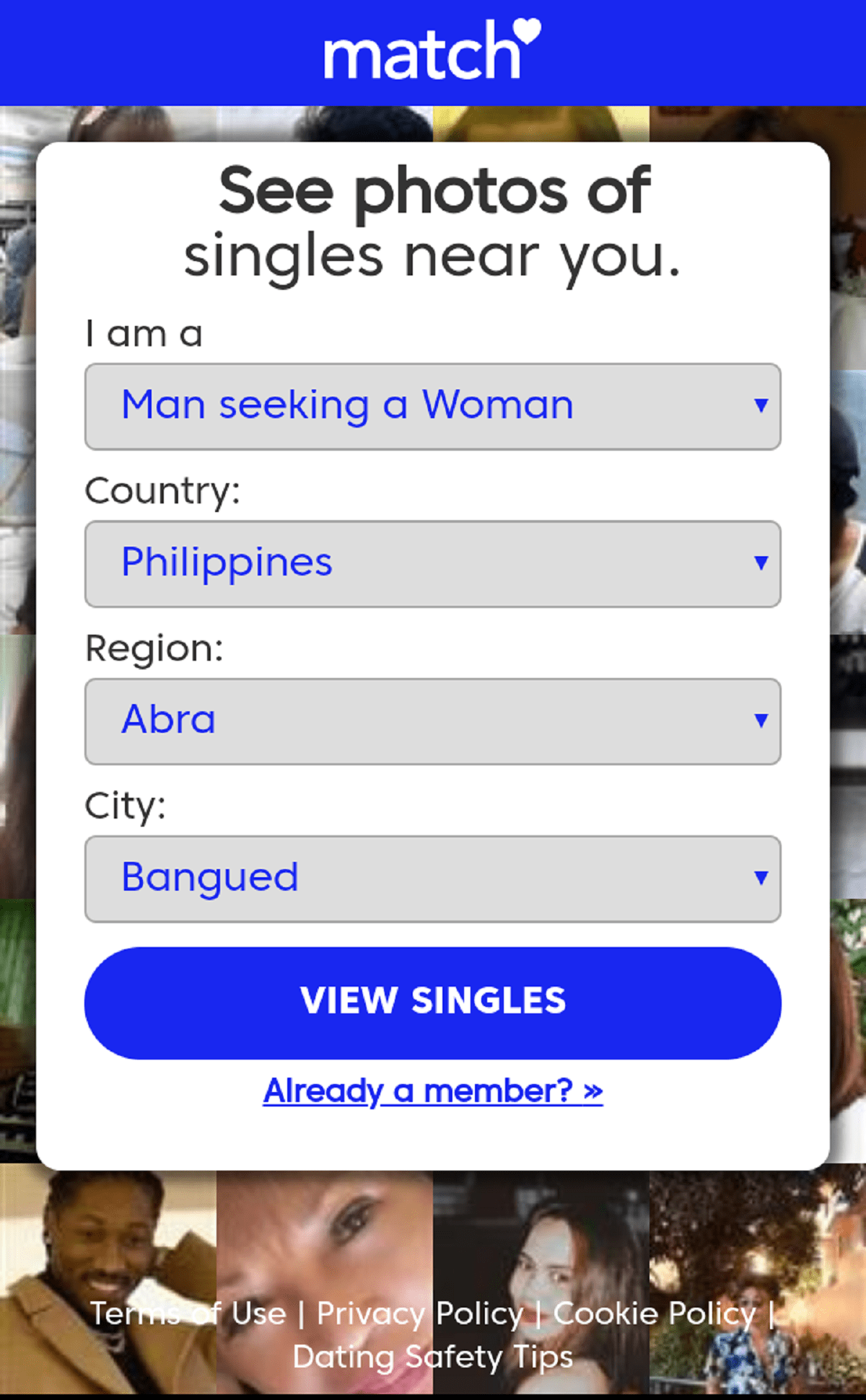
Task: Expand the Country dropdown showing Philippines
Action: click(x=432, y=563)
